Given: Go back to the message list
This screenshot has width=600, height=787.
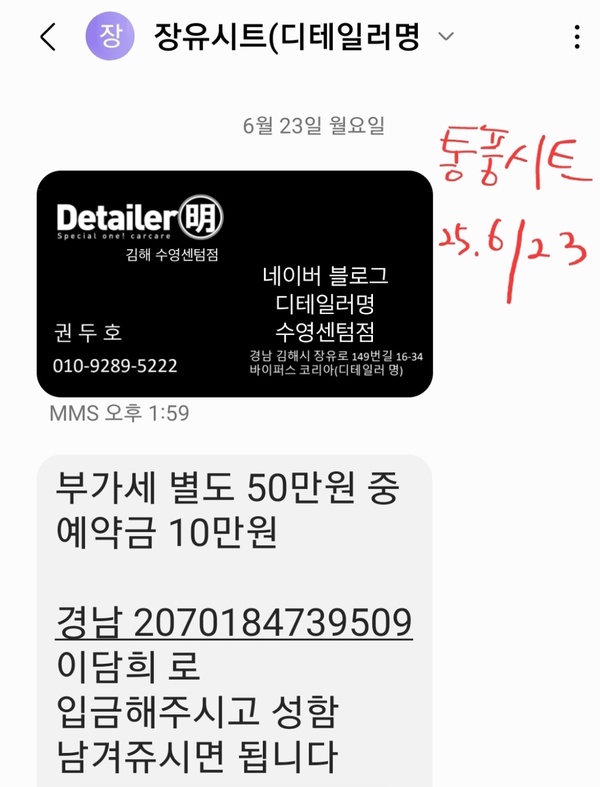Looking at the screenshot, I should 47,38.
